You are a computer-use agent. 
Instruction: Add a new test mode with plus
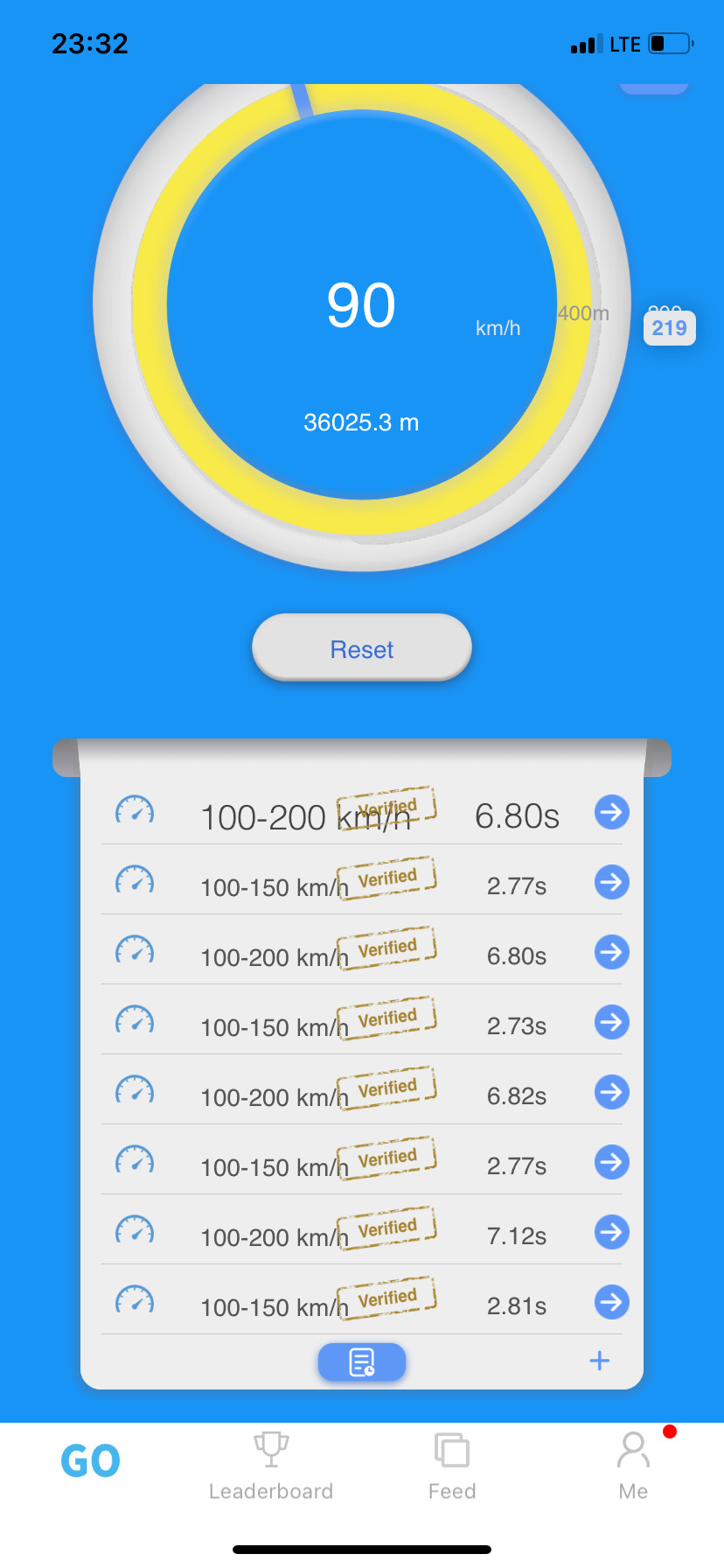[600, 1361]
